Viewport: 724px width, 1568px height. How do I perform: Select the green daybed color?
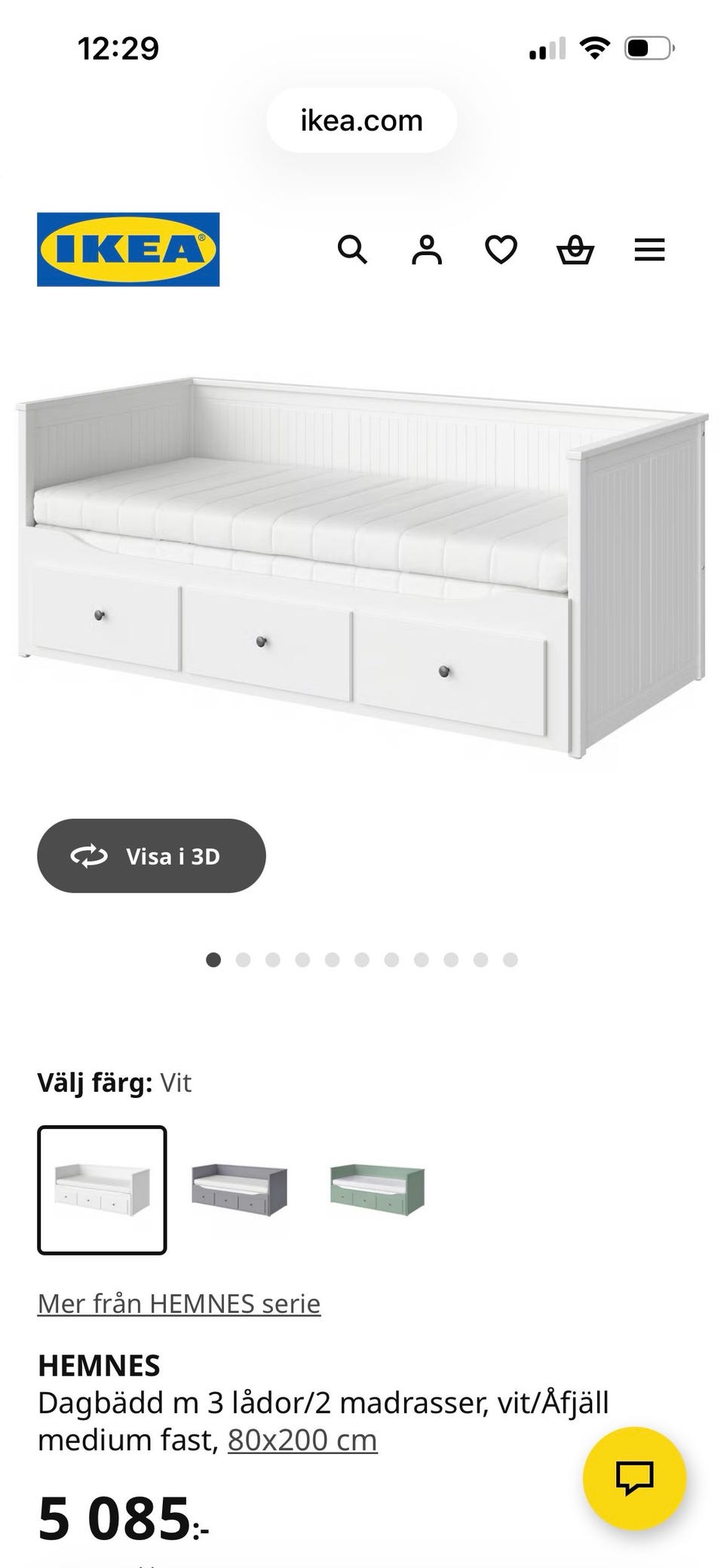pyautogui.click(x=378, y=1189)
